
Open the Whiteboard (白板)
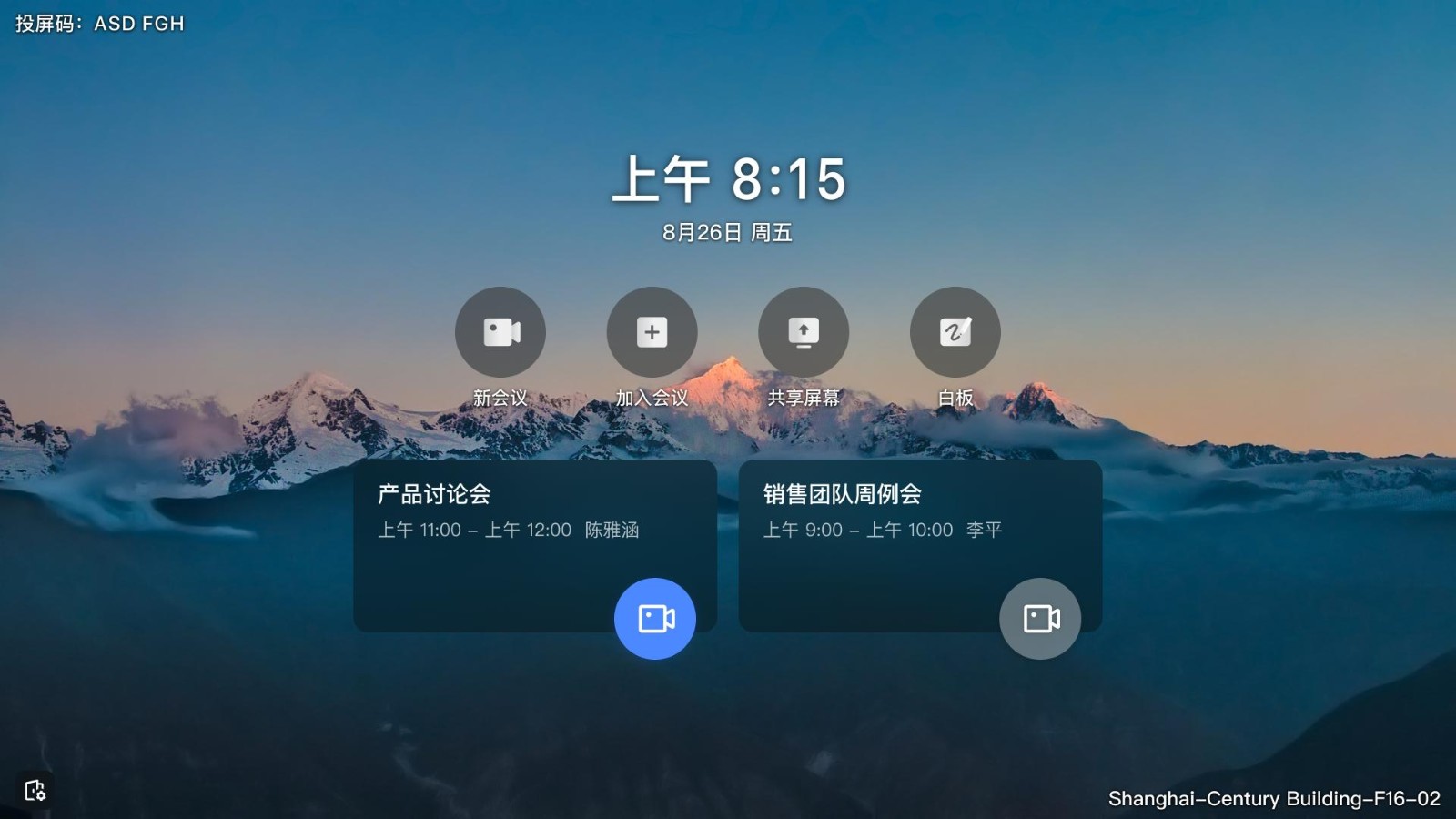(x=955, y=332)
